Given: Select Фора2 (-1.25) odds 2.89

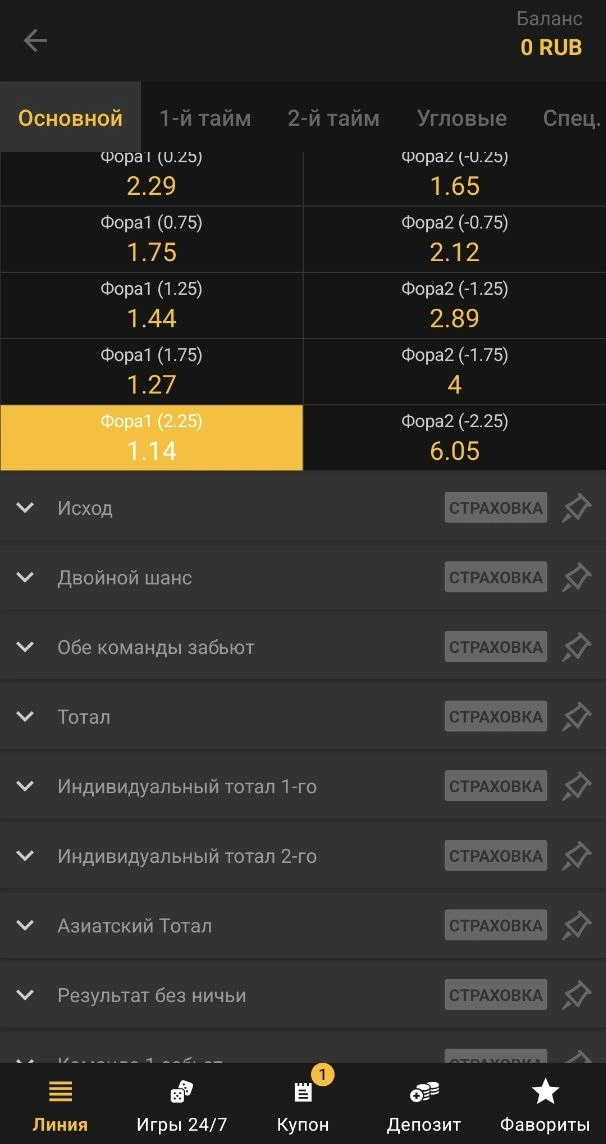Looking at the screenshot, I should coord(454,305).
